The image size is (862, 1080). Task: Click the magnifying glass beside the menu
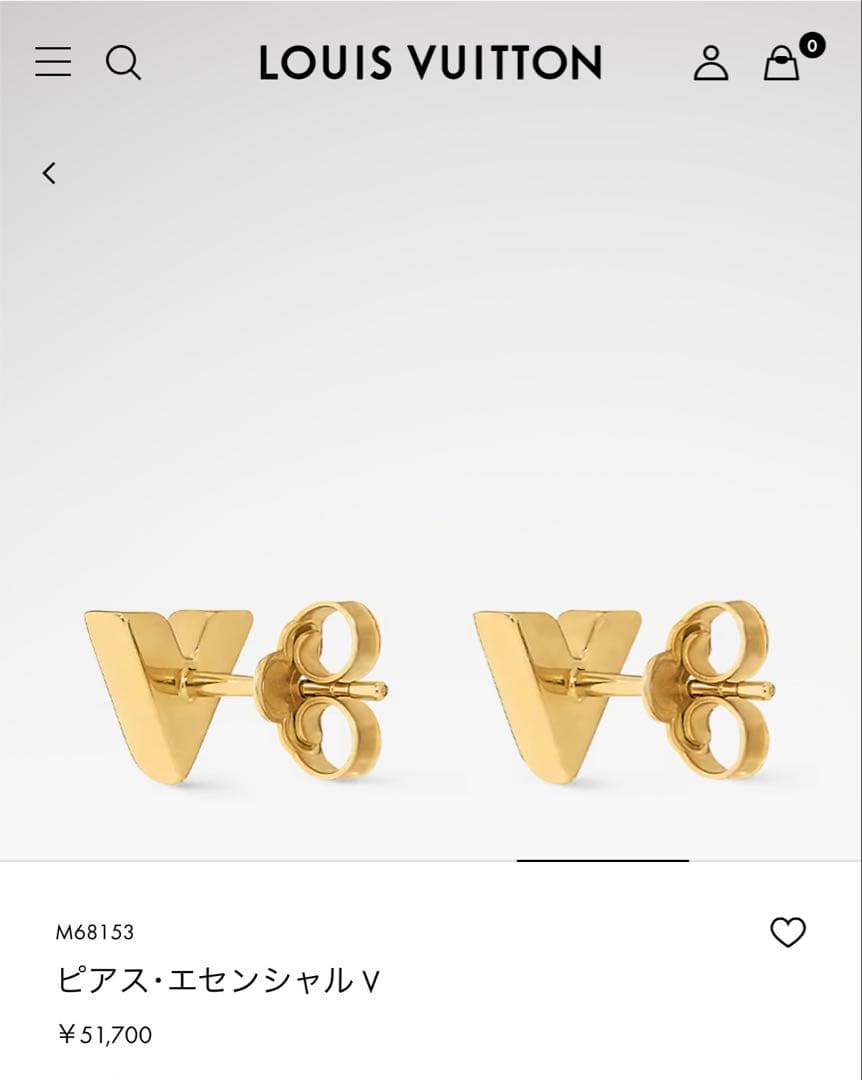(x=124, y=63)
